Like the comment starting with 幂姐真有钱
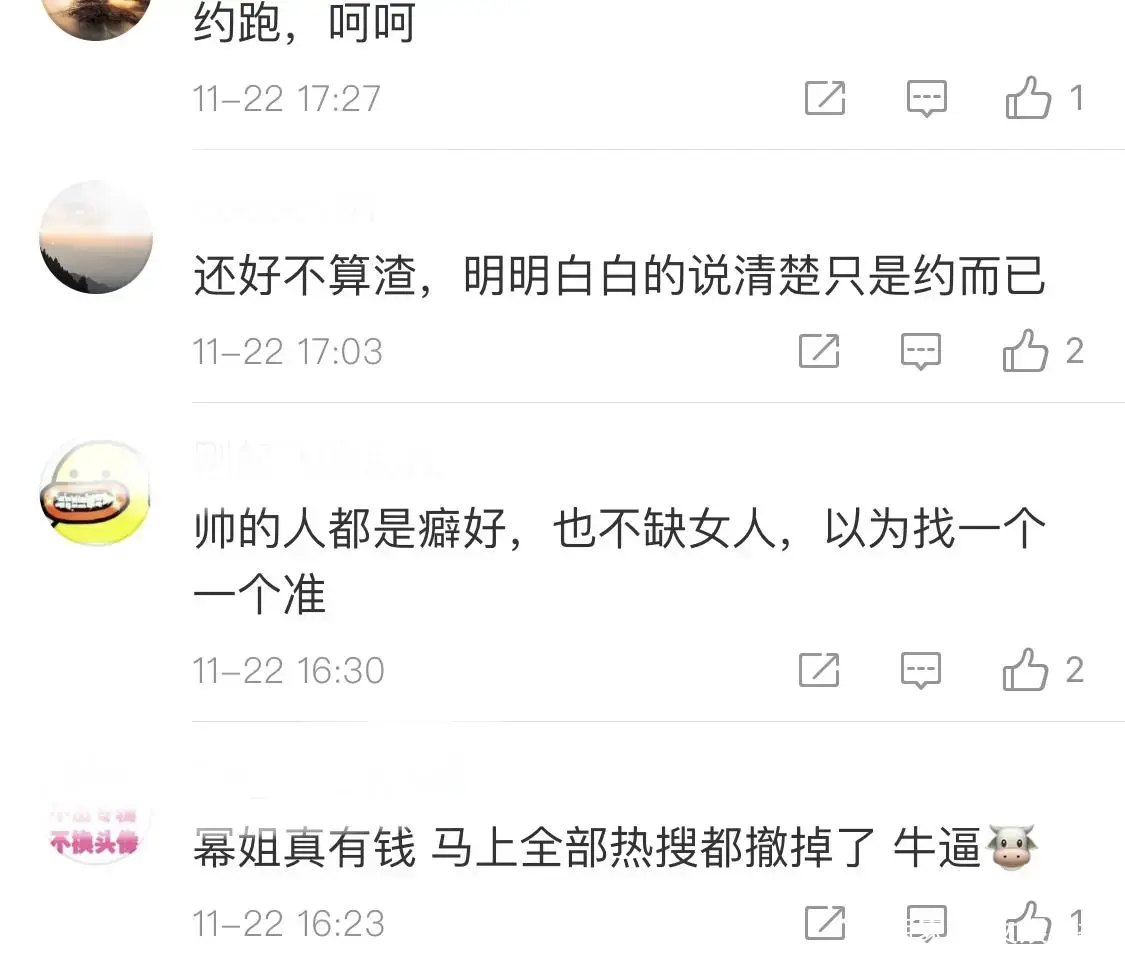The image size is (1125, 964). pyautogui.click(x=1029, y=922)
